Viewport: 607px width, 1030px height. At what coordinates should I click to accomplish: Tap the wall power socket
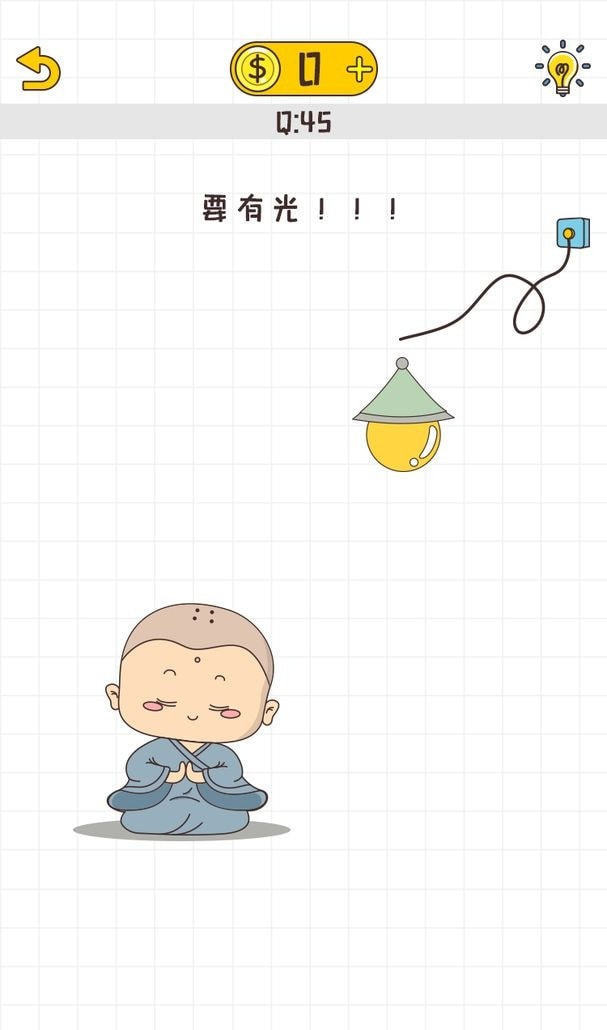572,233
